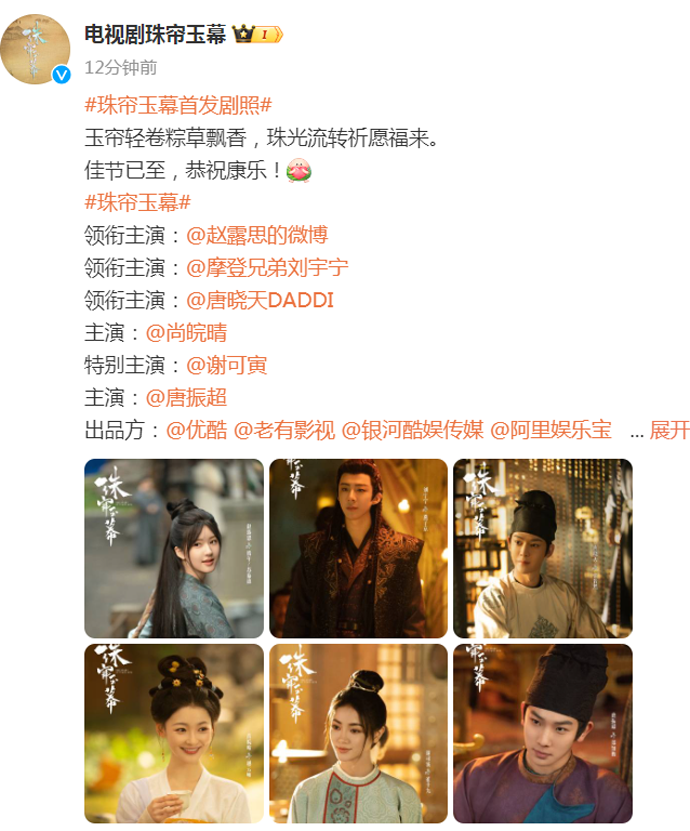
Task: View still of man in purple robe
Action: click(x=543, y=732)
